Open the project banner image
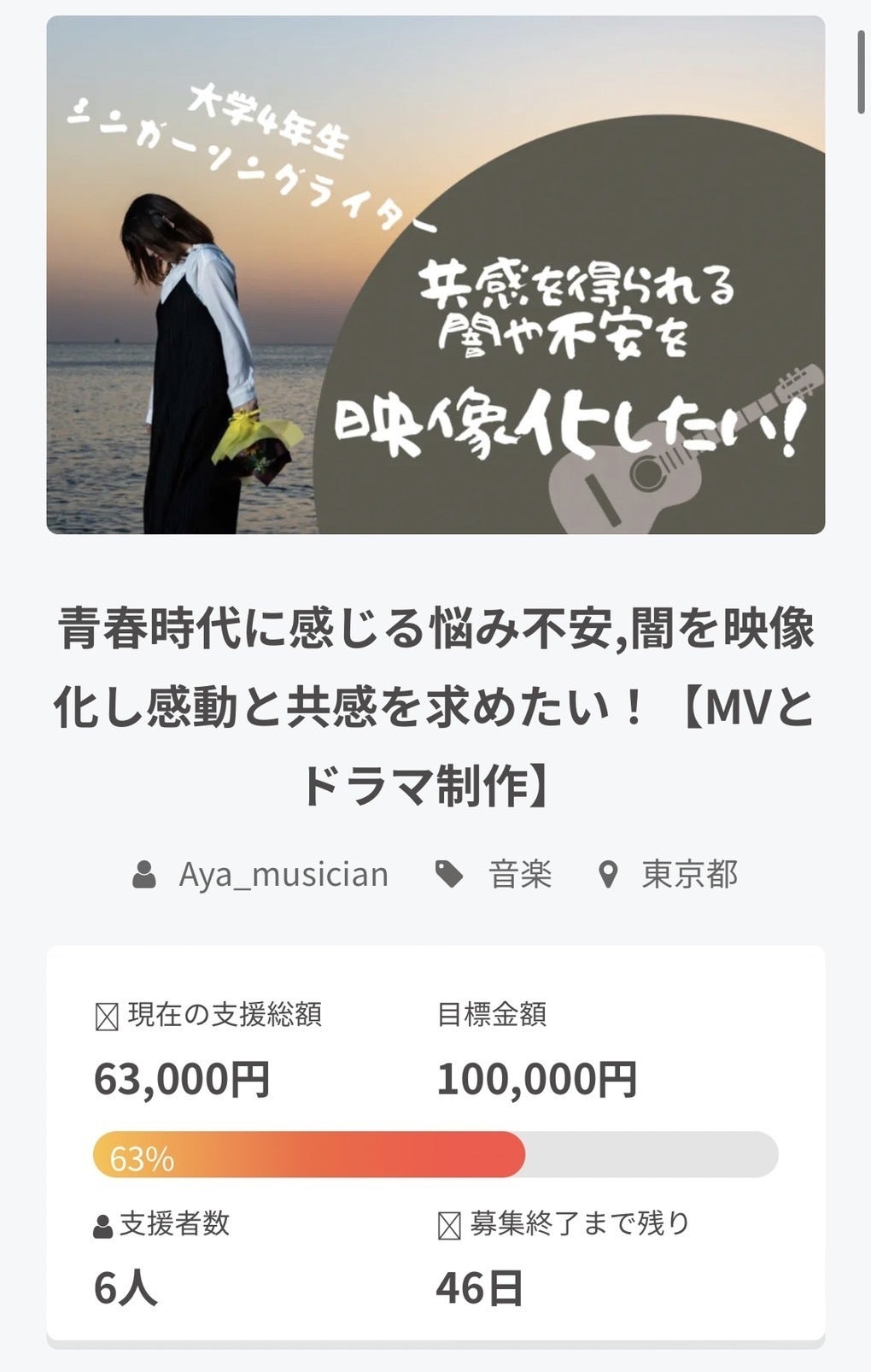The width and height of the screenshot is (871, 1372). pyautogui.click(x=435, y=275)
